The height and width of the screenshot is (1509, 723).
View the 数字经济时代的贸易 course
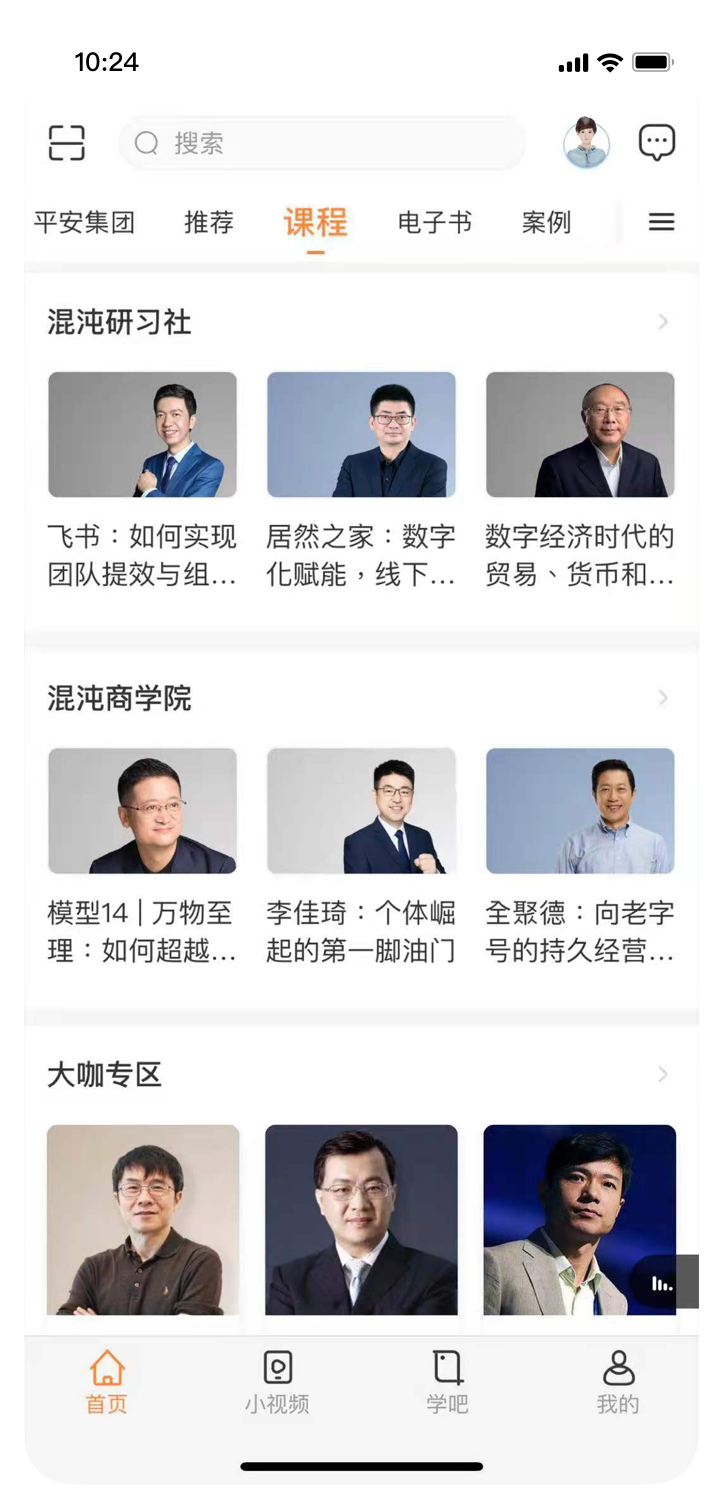(580, 480)
